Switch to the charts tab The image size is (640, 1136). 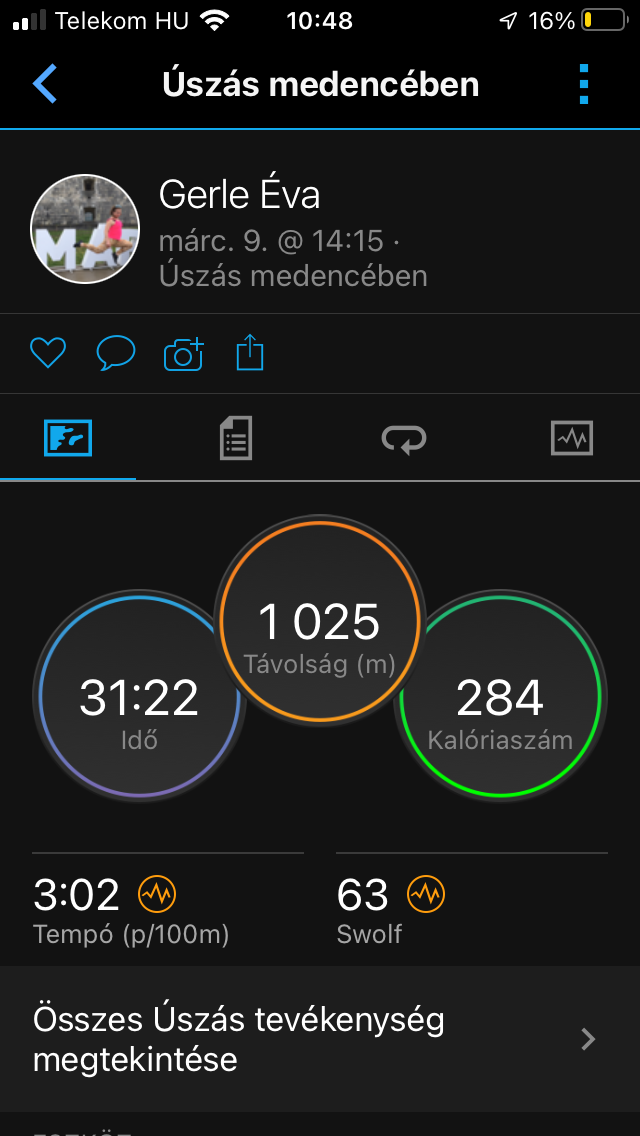[571, 438]
